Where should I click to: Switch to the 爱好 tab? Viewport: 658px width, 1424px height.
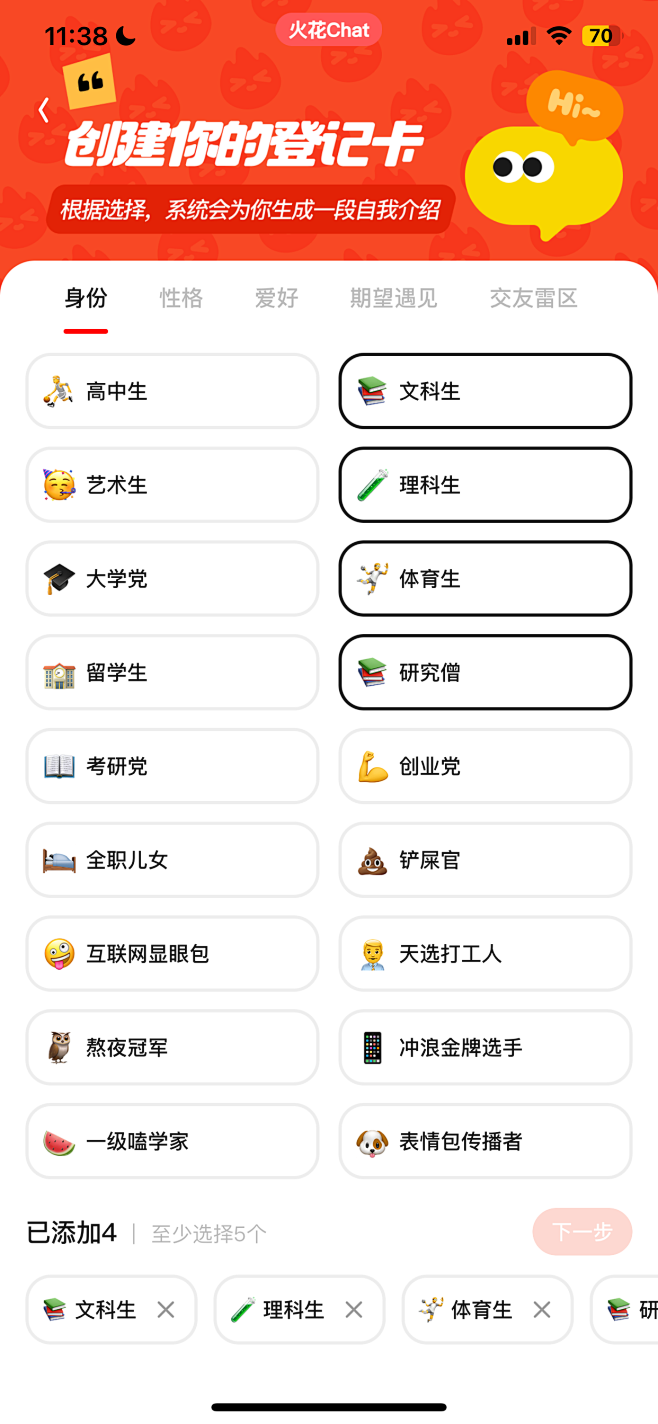276,298
